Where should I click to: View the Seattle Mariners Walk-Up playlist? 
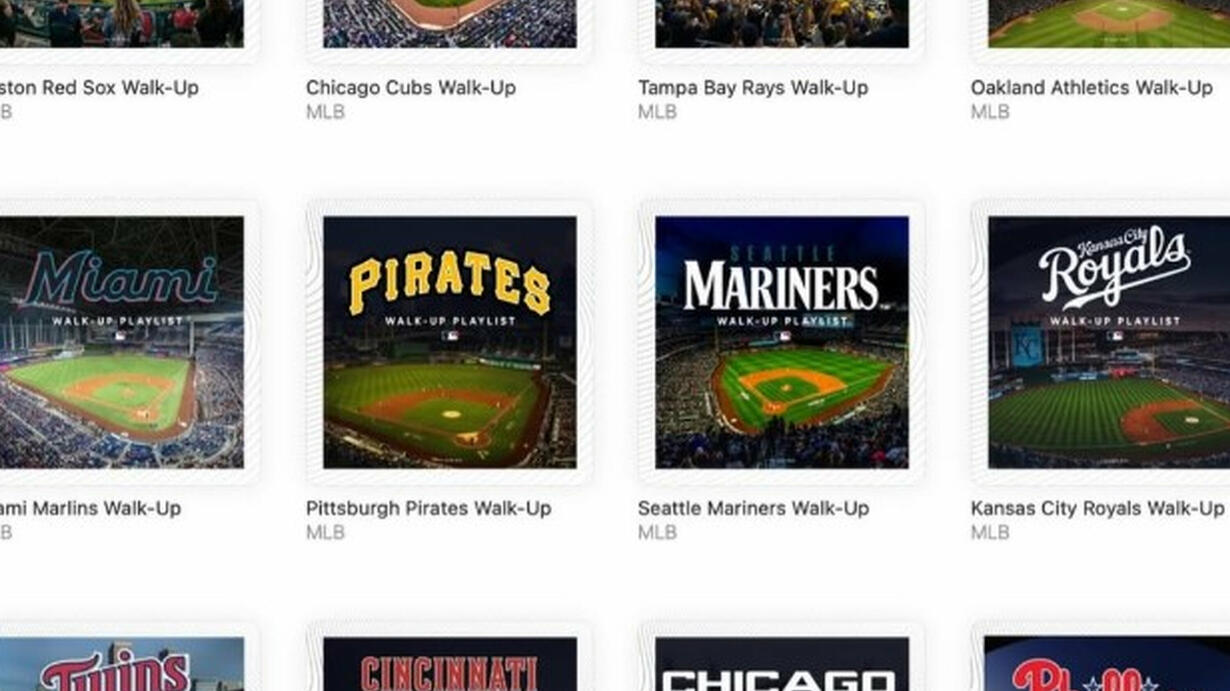(781, 342)
